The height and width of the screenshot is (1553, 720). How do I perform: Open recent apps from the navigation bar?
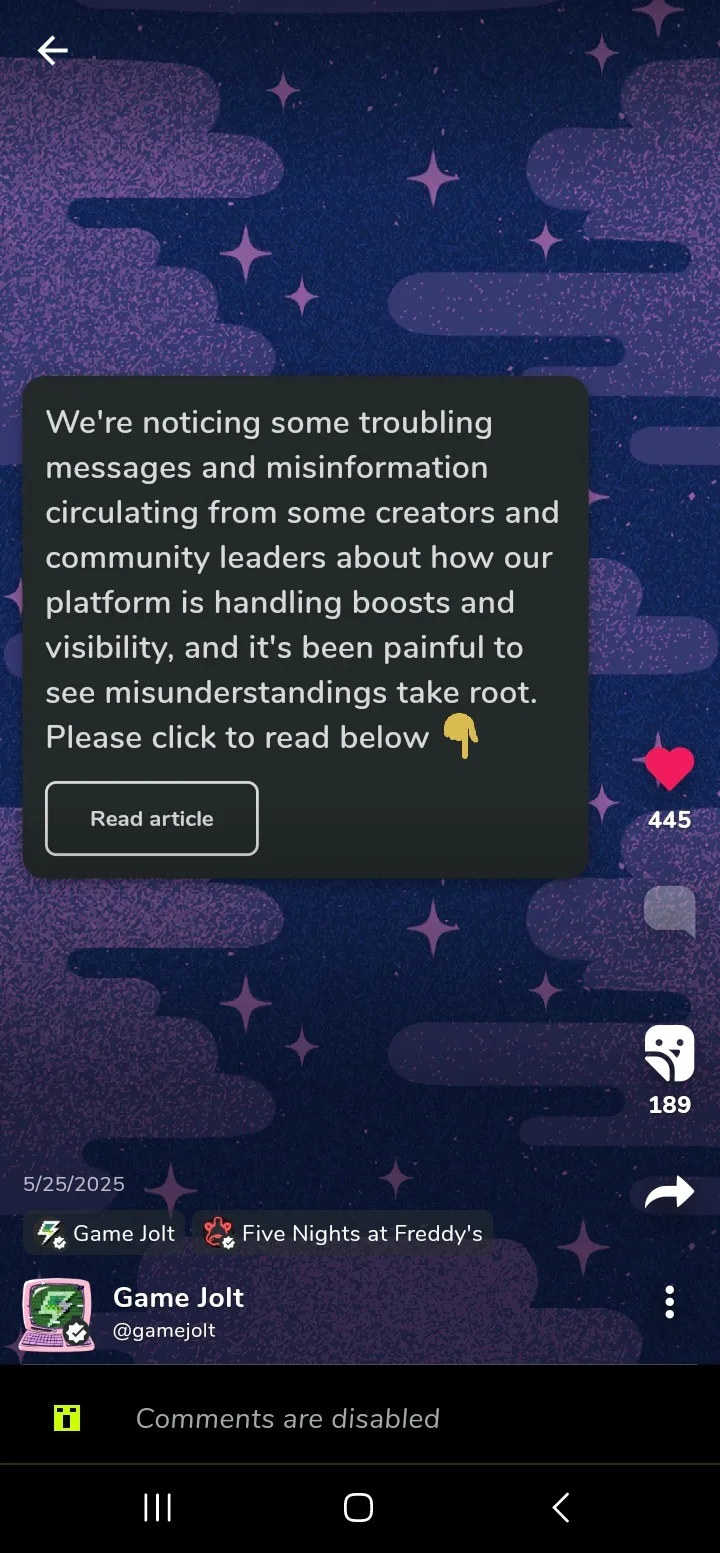(x=157, y=1507)
